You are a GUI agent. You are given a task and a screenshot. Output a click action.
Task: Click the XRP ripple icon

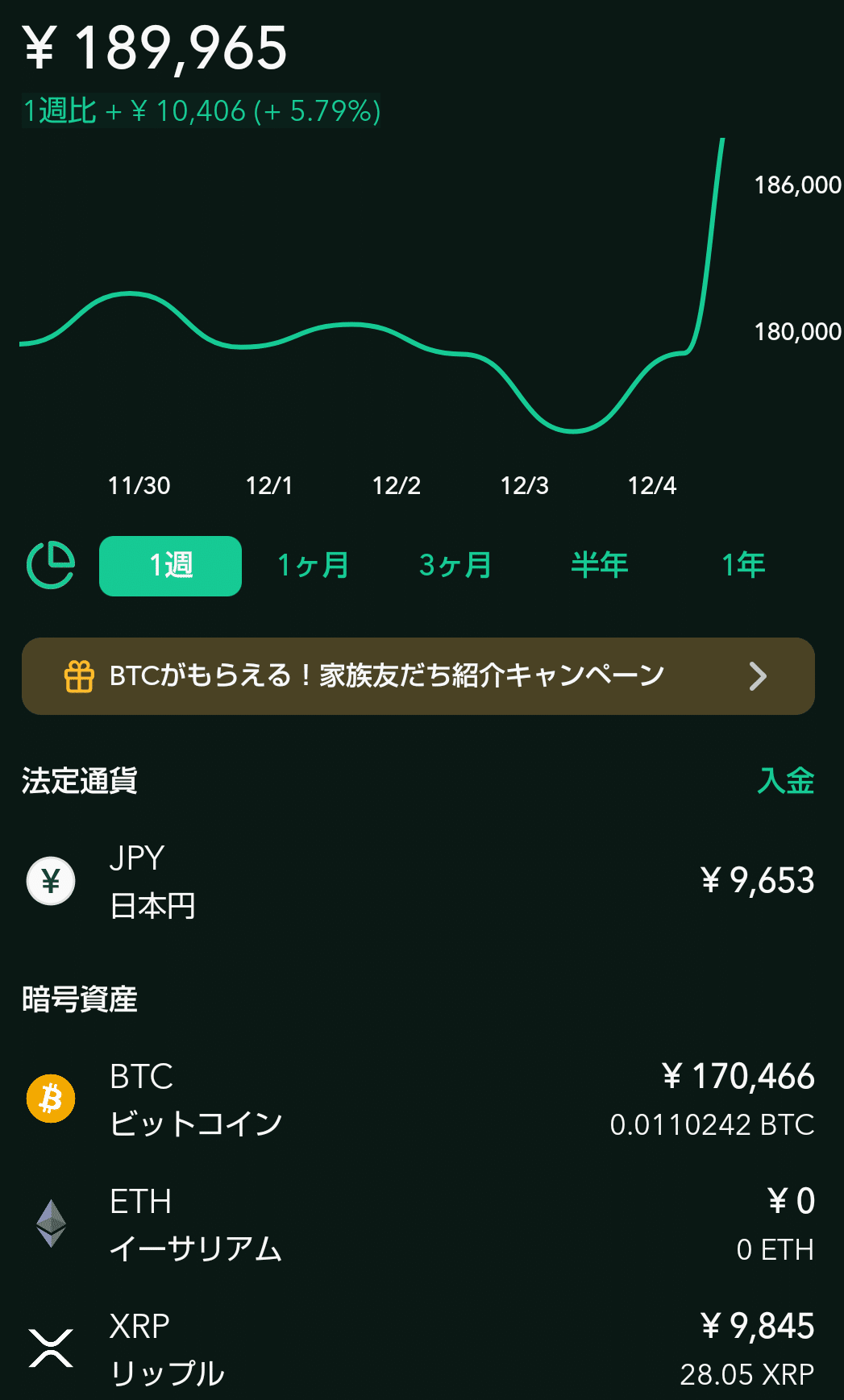(51, 1348)
